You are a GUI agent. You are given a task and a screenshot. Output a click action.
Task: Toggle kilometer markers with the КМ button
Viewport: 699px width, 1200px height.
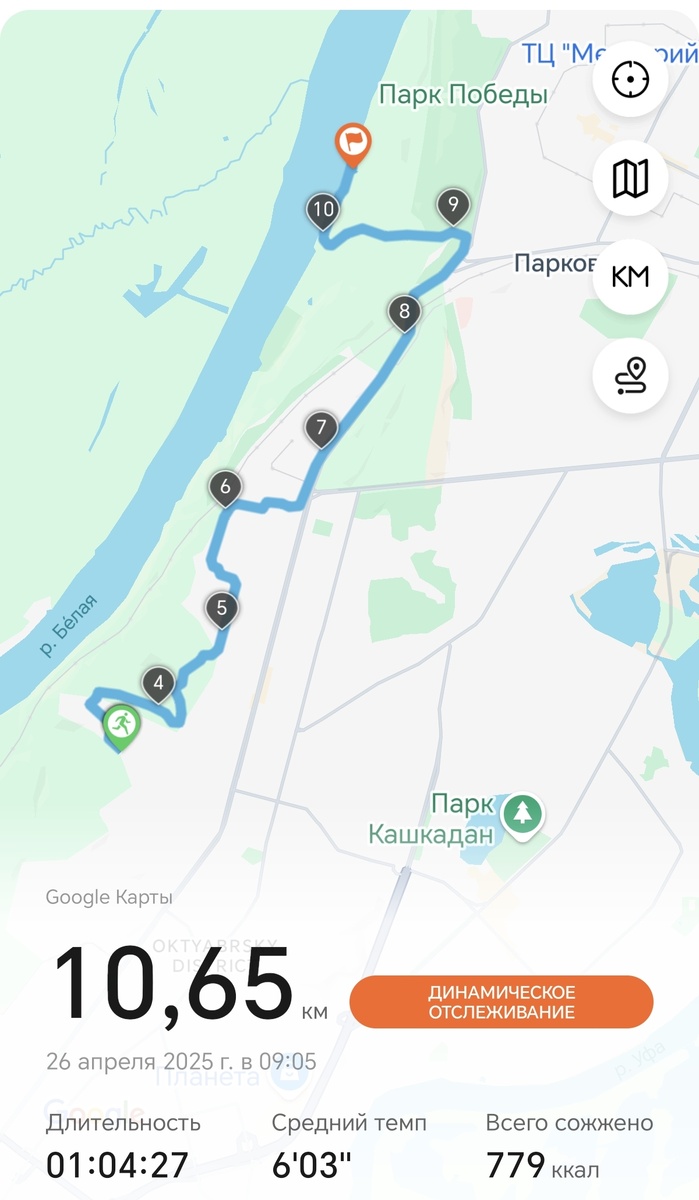(x=630, y=277)
